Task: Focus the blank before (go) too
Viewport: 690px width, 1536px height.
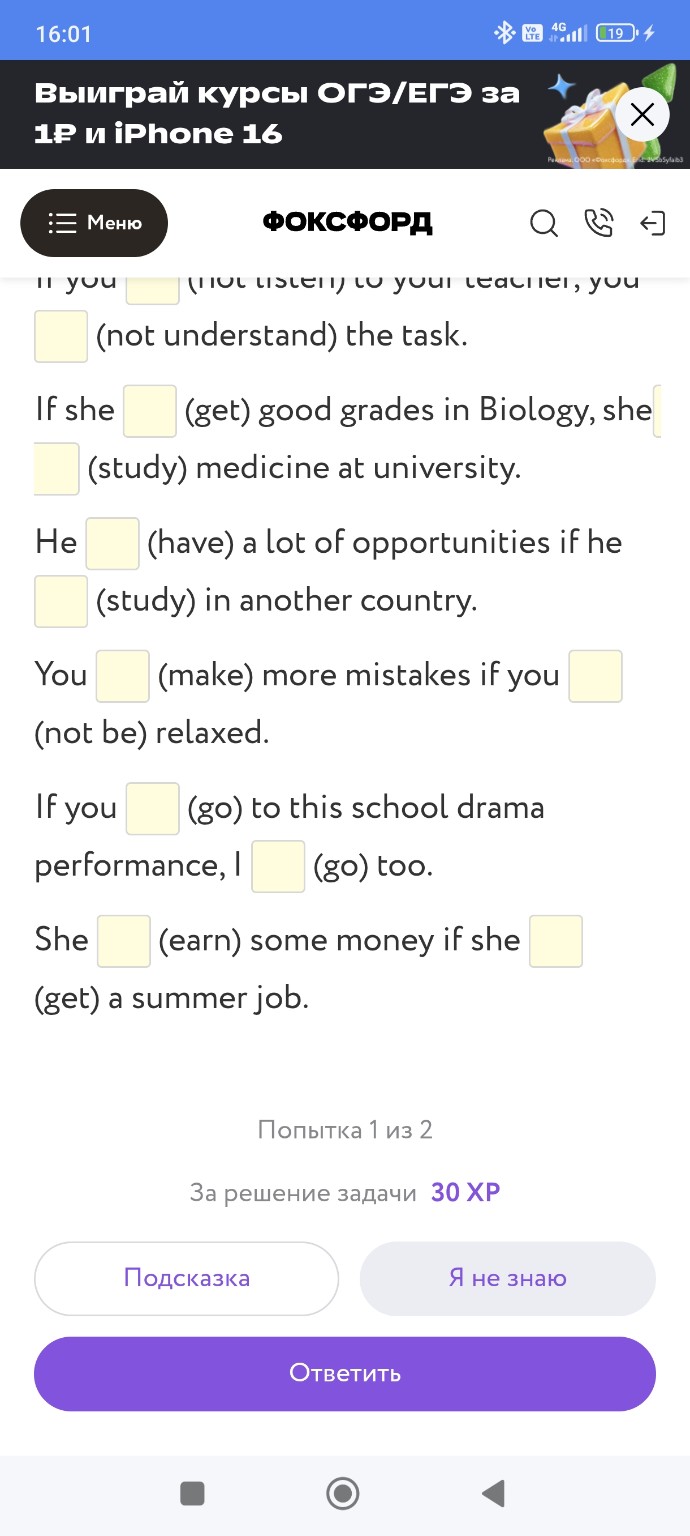Action: tap(278, 866)
